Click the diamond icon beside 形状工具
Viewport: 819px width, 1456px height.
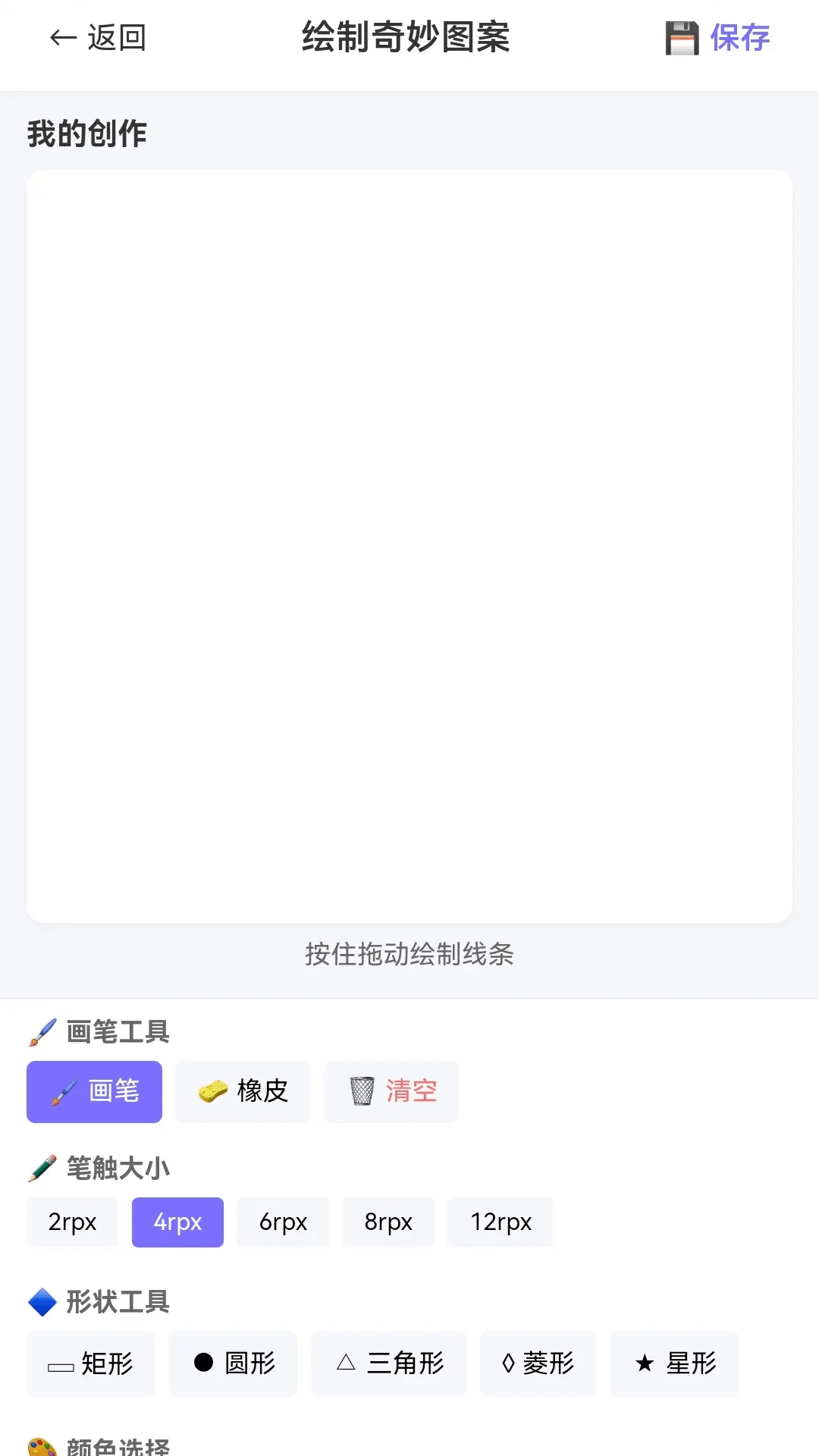(x=43, y=1302)
